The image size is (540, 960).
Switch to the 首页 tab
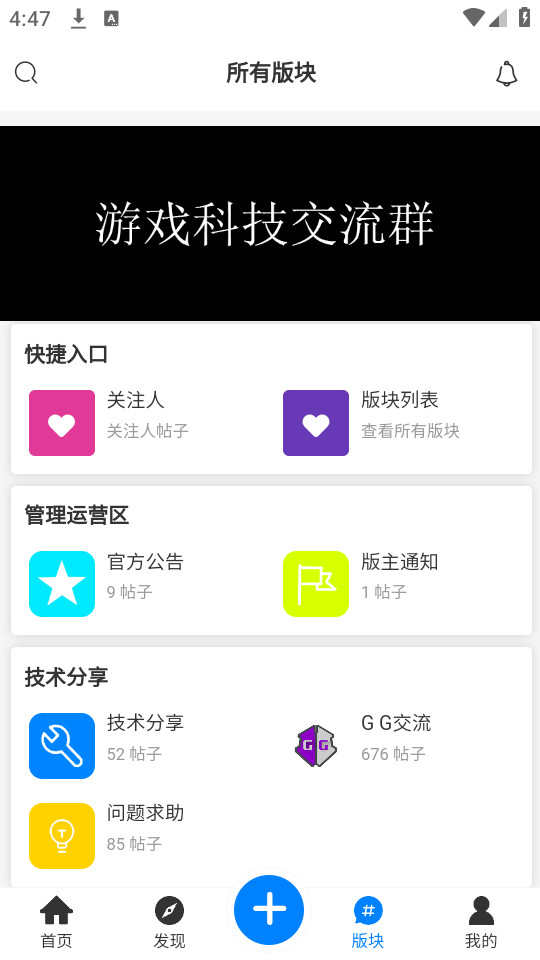tap(56, 921)
